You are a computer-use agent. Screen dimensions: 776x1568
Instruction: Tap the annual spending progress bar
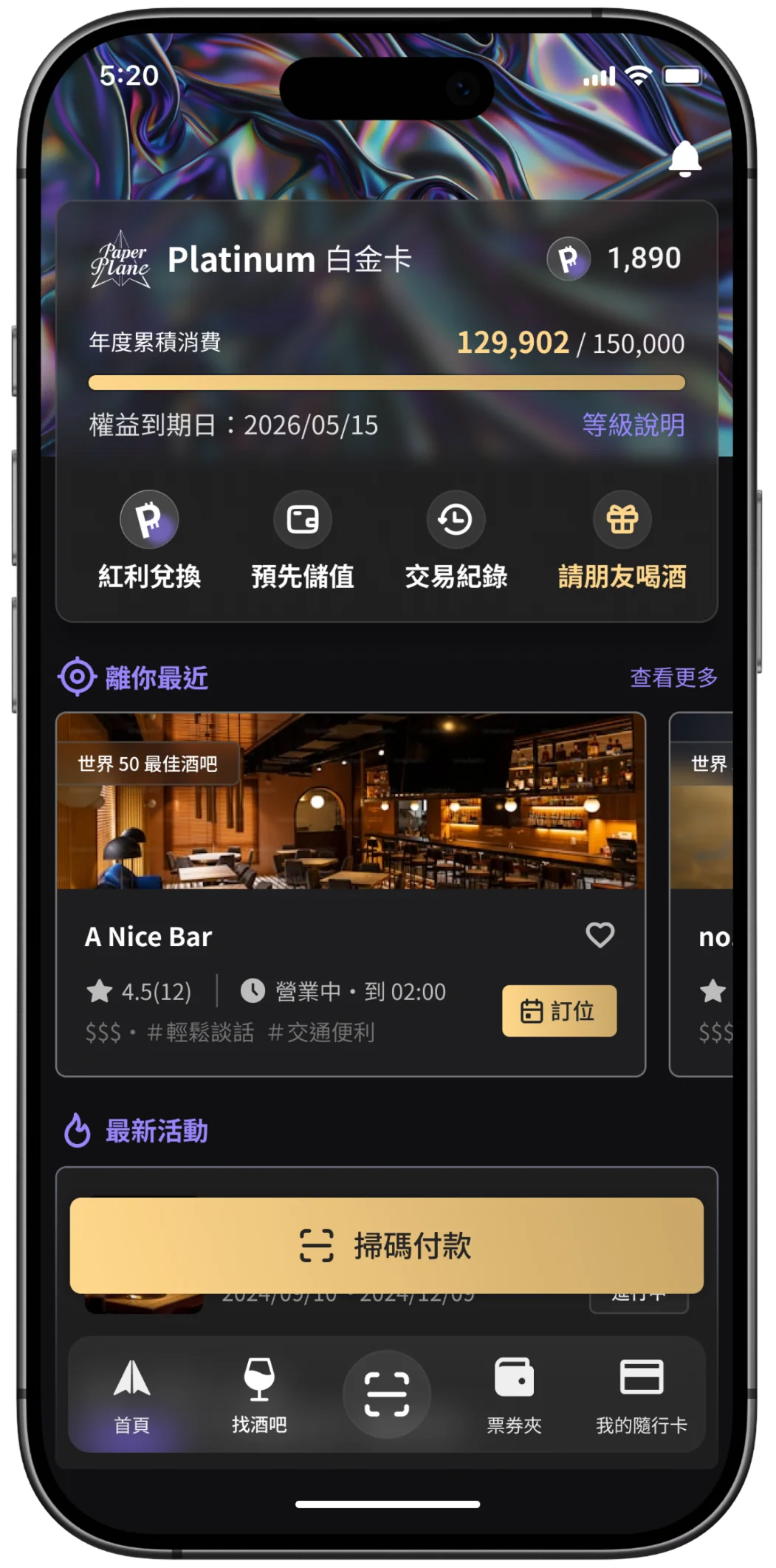[x=387, y=382]
